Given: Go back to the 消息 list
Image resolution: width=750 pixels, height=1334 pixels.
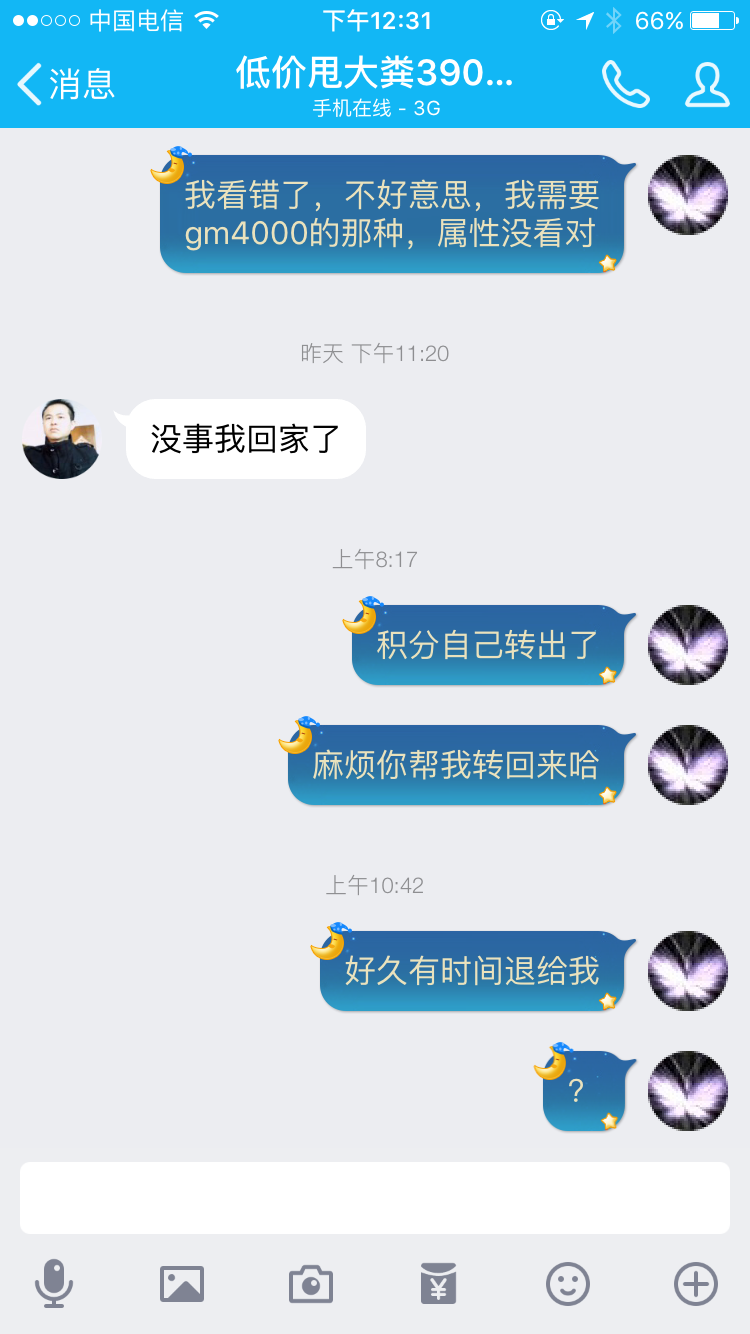Looking at the screenshot, I should [x=66, y=85].
